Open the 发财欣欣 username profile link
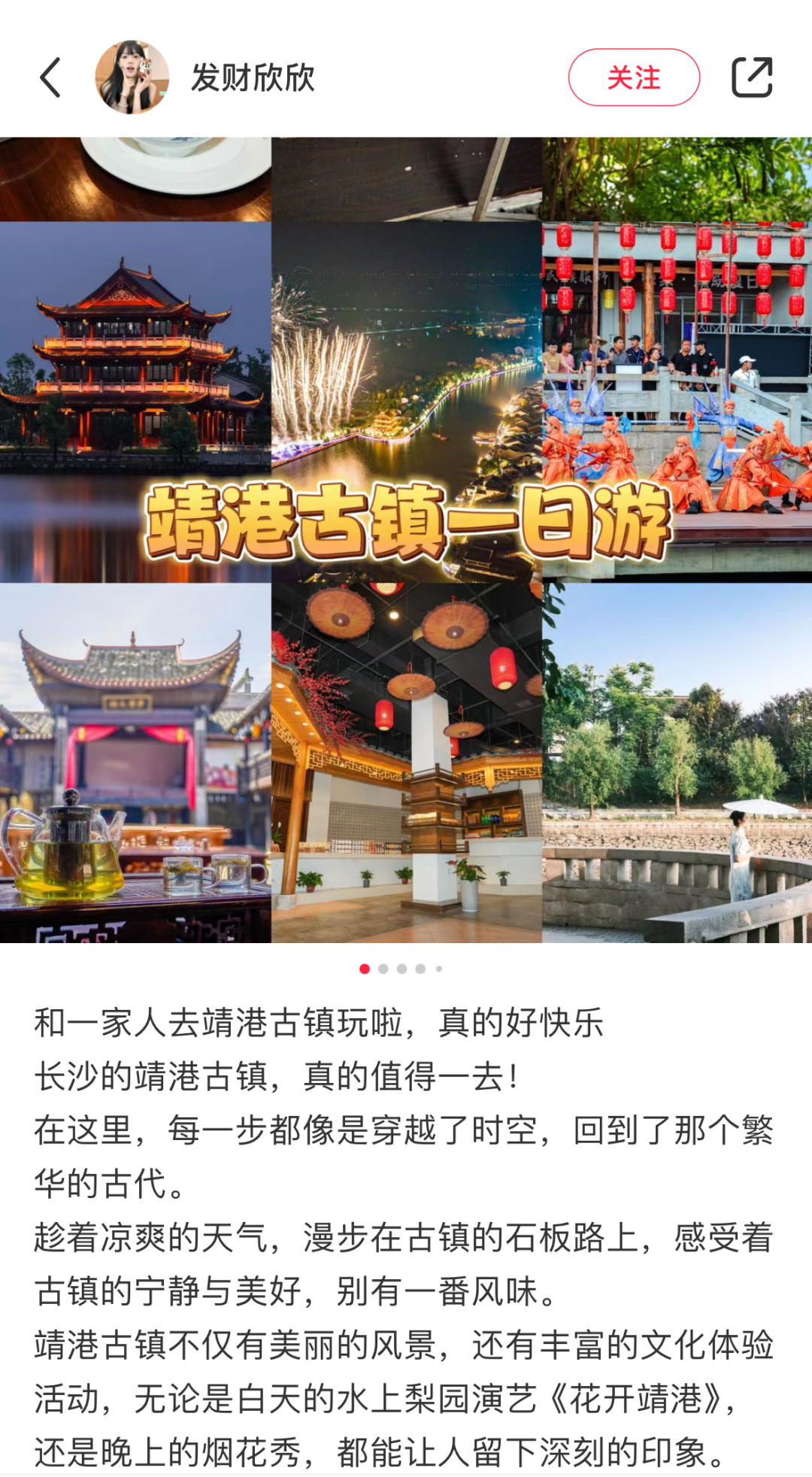The image size is (812, 1477). click(x=253, y=77)
